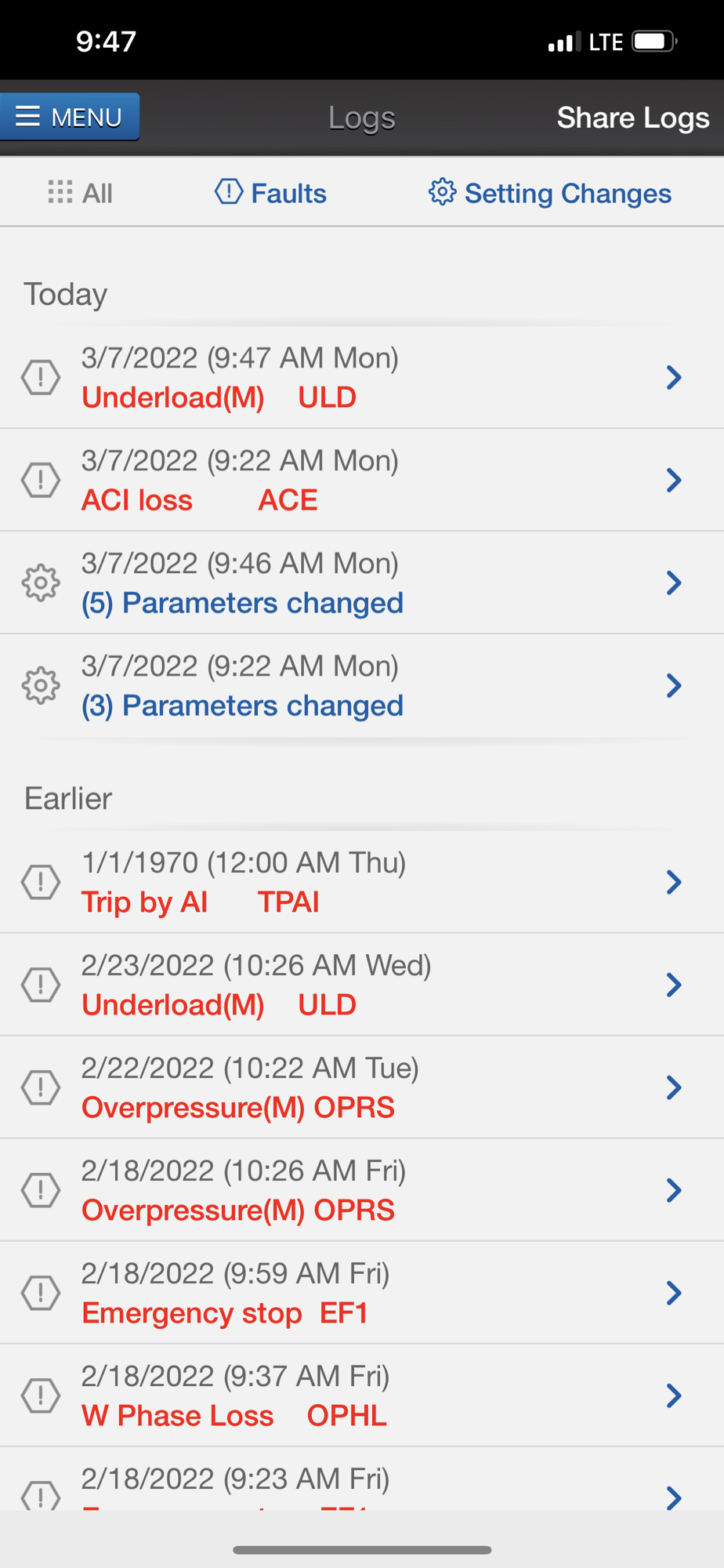Open the (3) Parameters changed entry
The width and height of the screenshot is (724, 1568).
362,685
